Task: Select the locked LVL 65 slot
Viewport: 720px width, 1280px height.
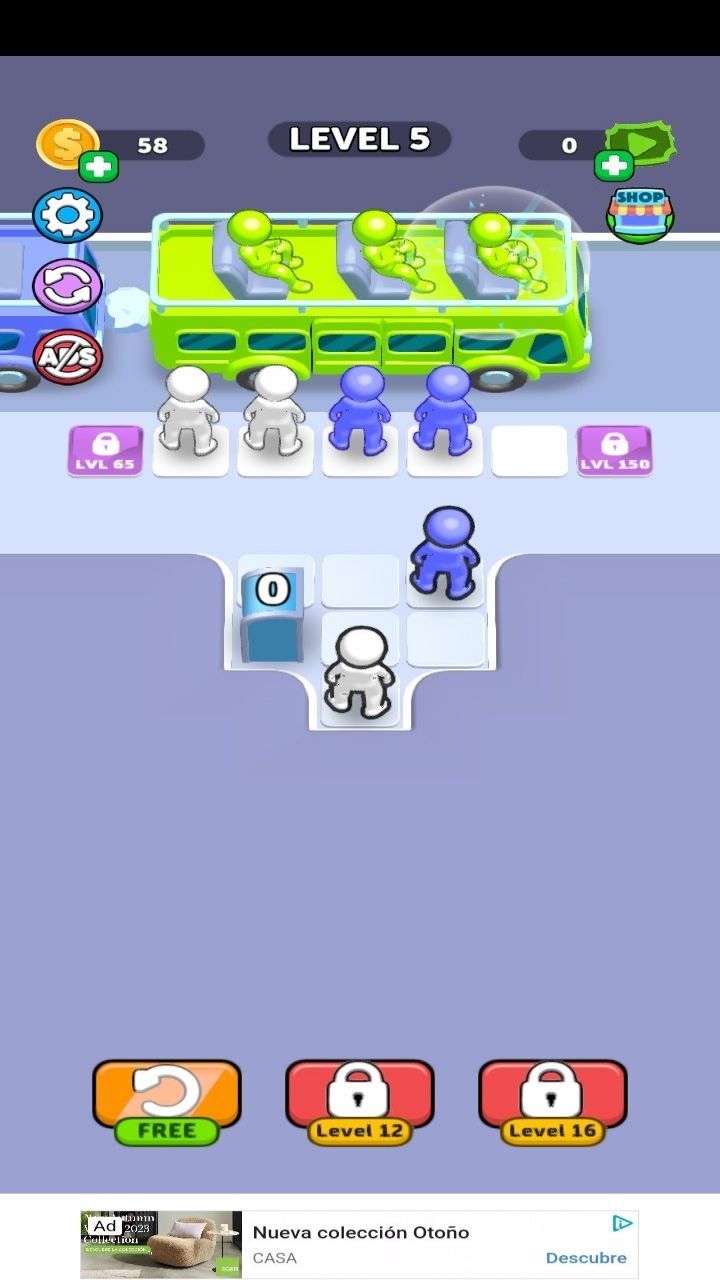Action: point(106,450)
